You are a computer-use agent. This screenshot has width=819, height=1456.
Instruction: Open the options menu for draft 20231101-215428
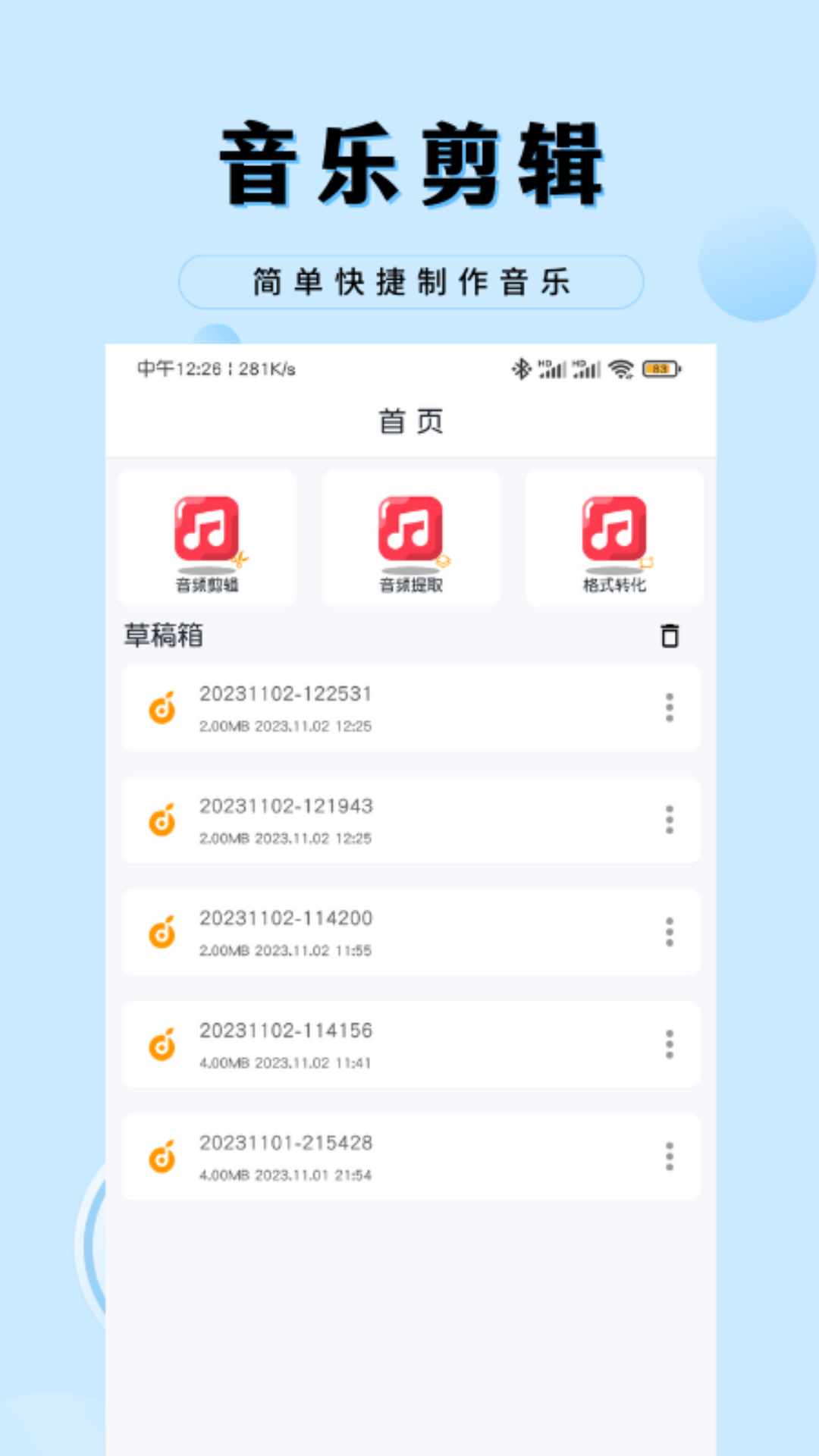(x=668, y=1156)
